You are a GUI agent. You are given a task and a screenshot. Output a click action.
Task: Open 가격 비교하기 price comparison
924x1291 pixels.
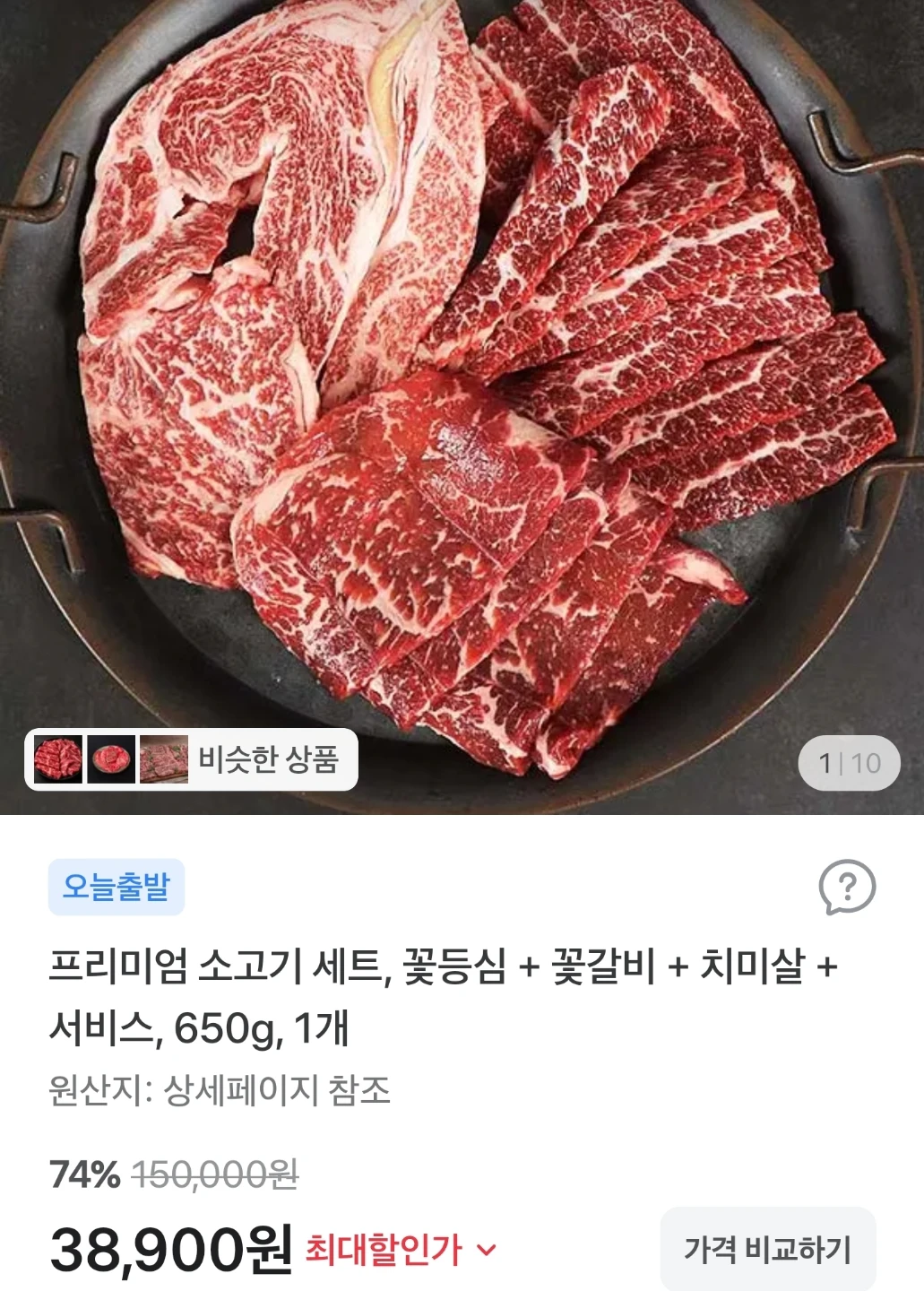[768, 1249]
